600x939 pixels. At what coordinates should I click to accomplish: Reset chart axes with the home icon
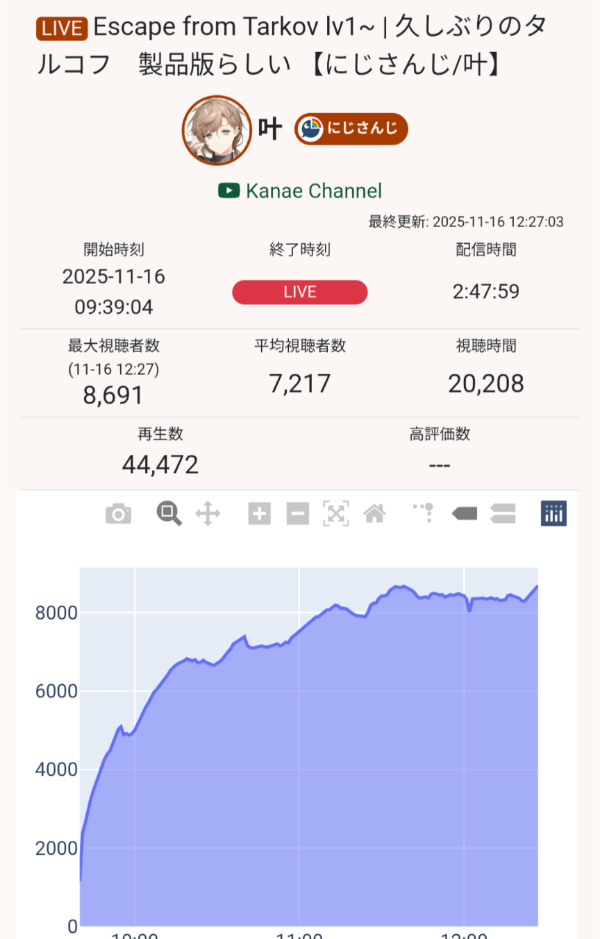coord(374,514)
